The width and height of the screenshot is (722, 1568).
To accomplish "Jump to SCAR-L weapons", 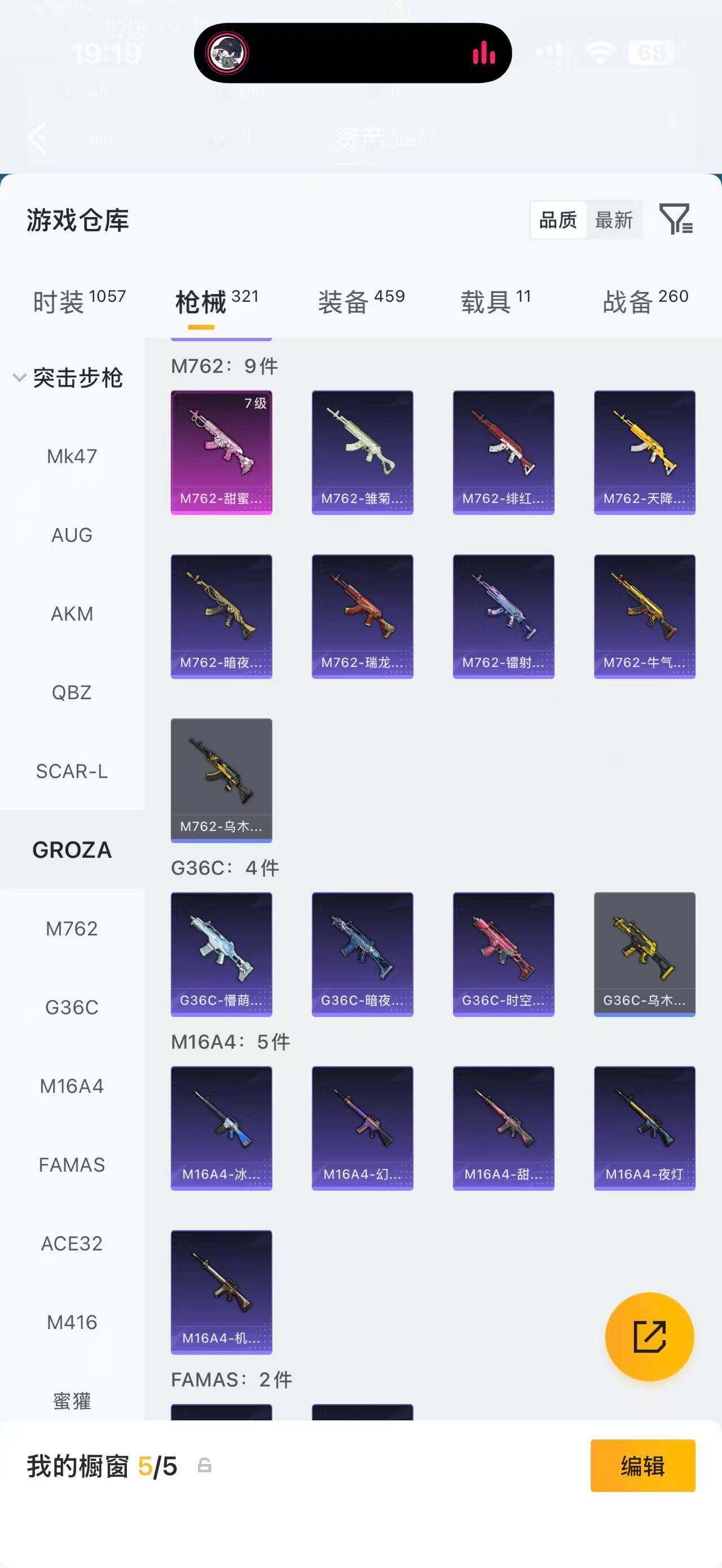I will [x=72, y=771].
